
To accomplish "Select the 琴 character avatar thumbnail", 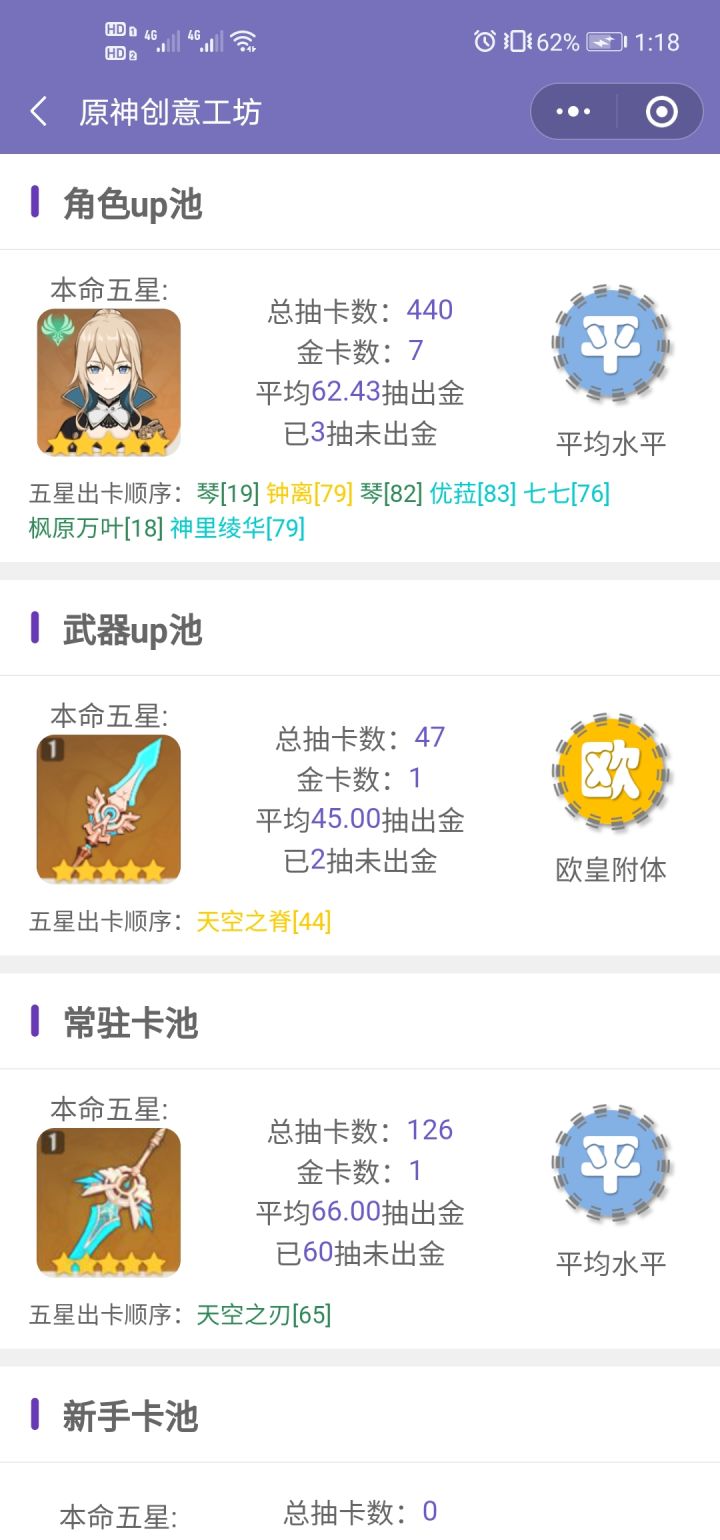I will (x=108, y=380).
